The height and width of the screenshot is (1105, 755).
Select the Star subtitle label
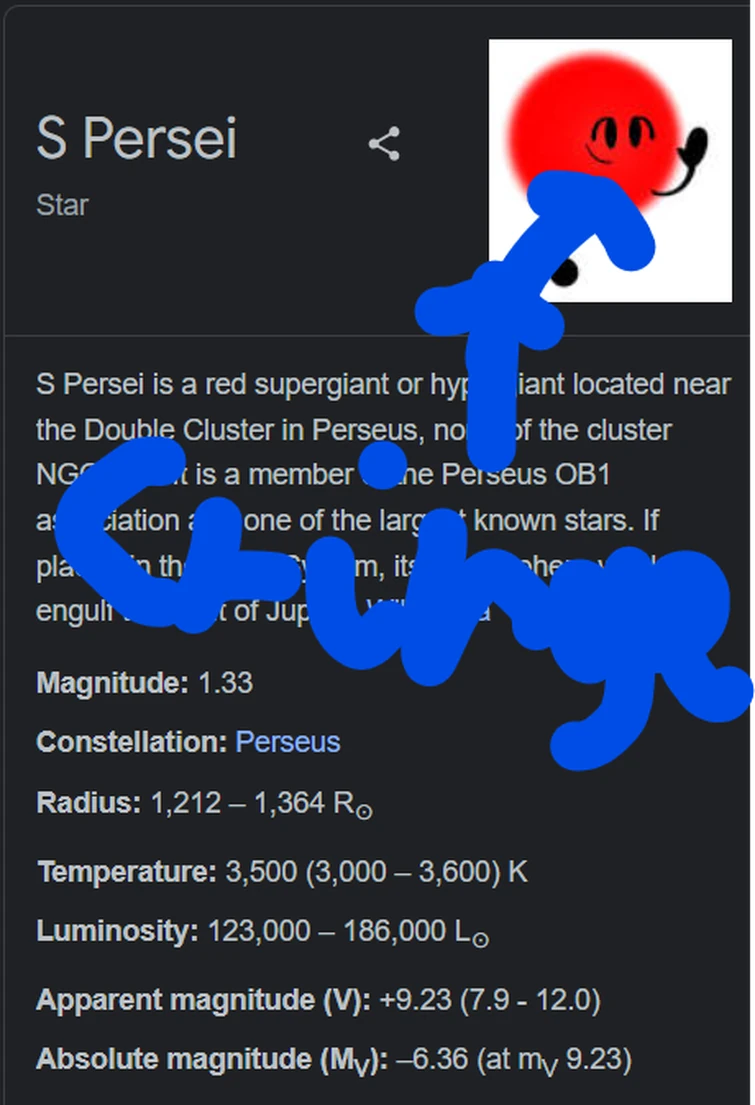[x=62, y=205]
